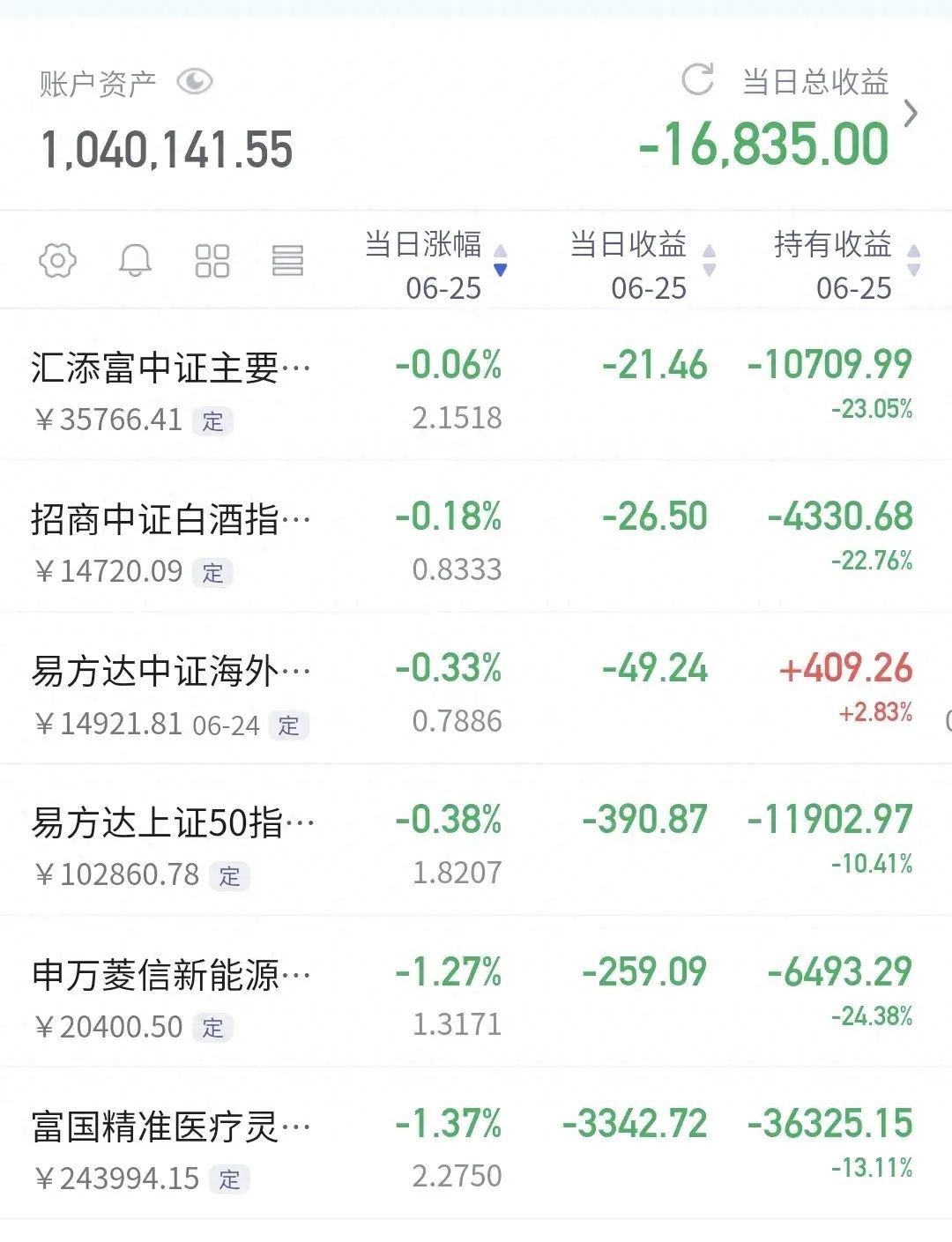The height and width of the screenshot is (1242, 952).
Task: Open the settings gear icon
Action: click(x=56, y=260)
